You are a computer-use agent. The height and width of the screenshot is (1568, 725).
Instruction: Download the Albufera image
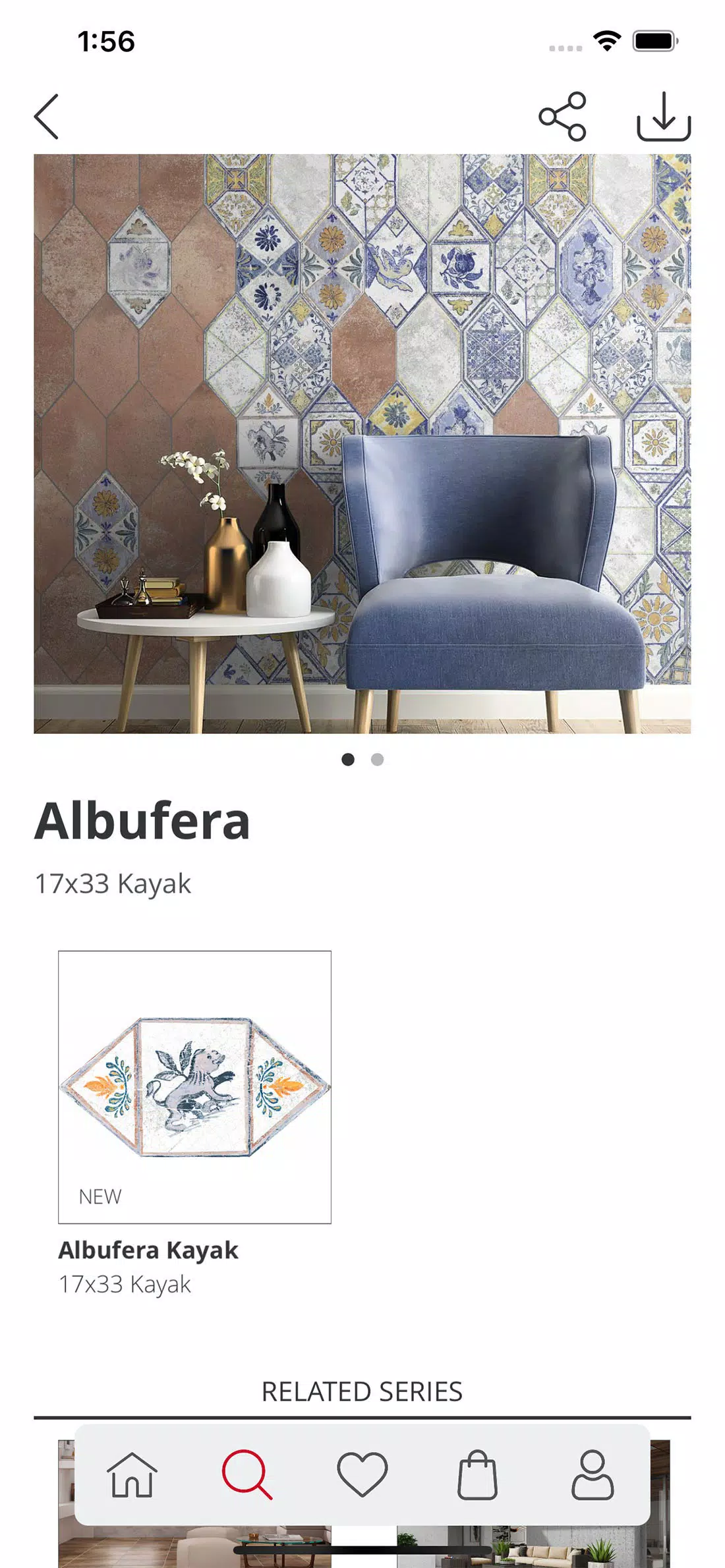point(663,117)
